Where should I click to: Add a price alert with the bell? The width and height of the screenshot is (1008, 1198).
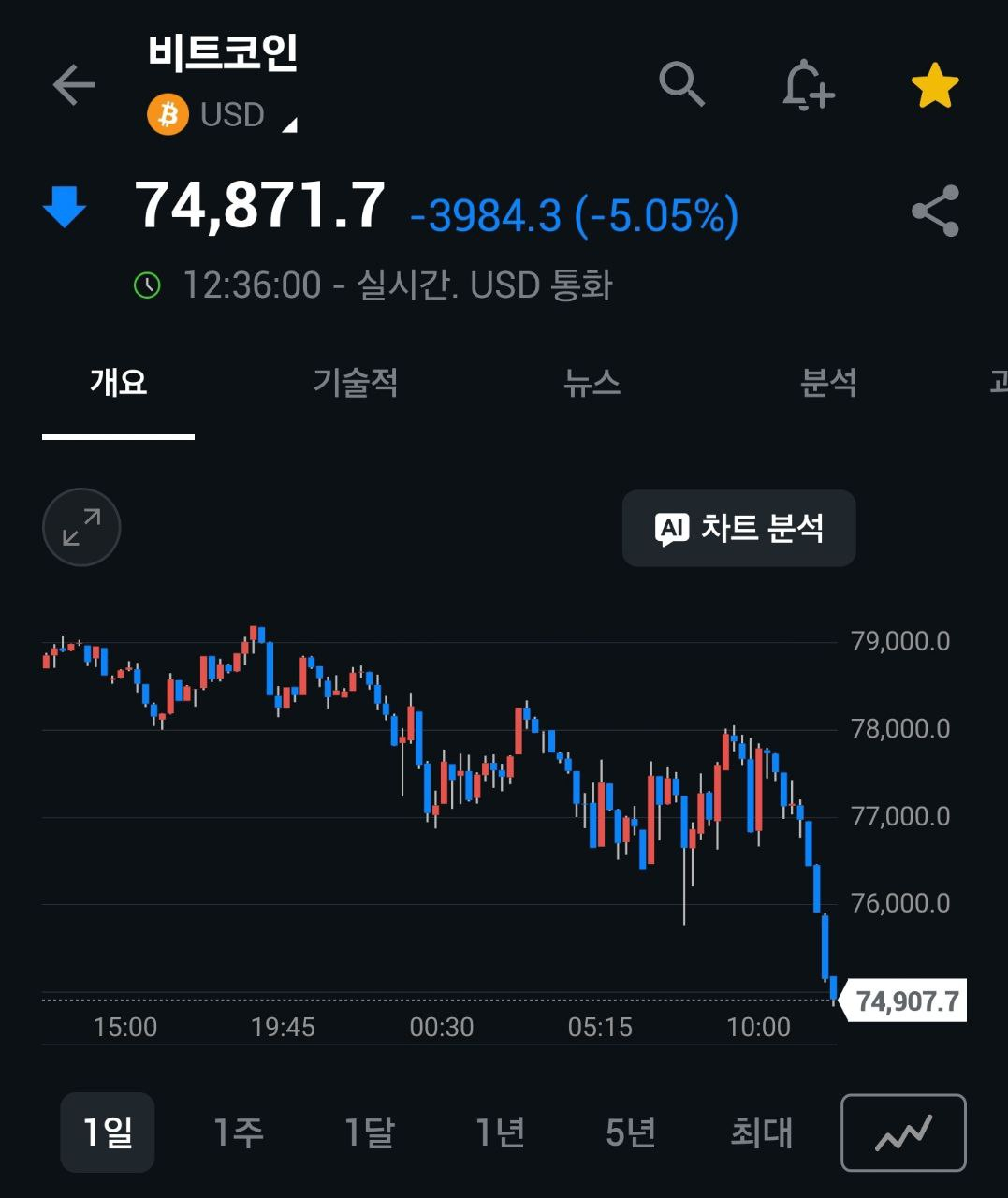[807, 85]
